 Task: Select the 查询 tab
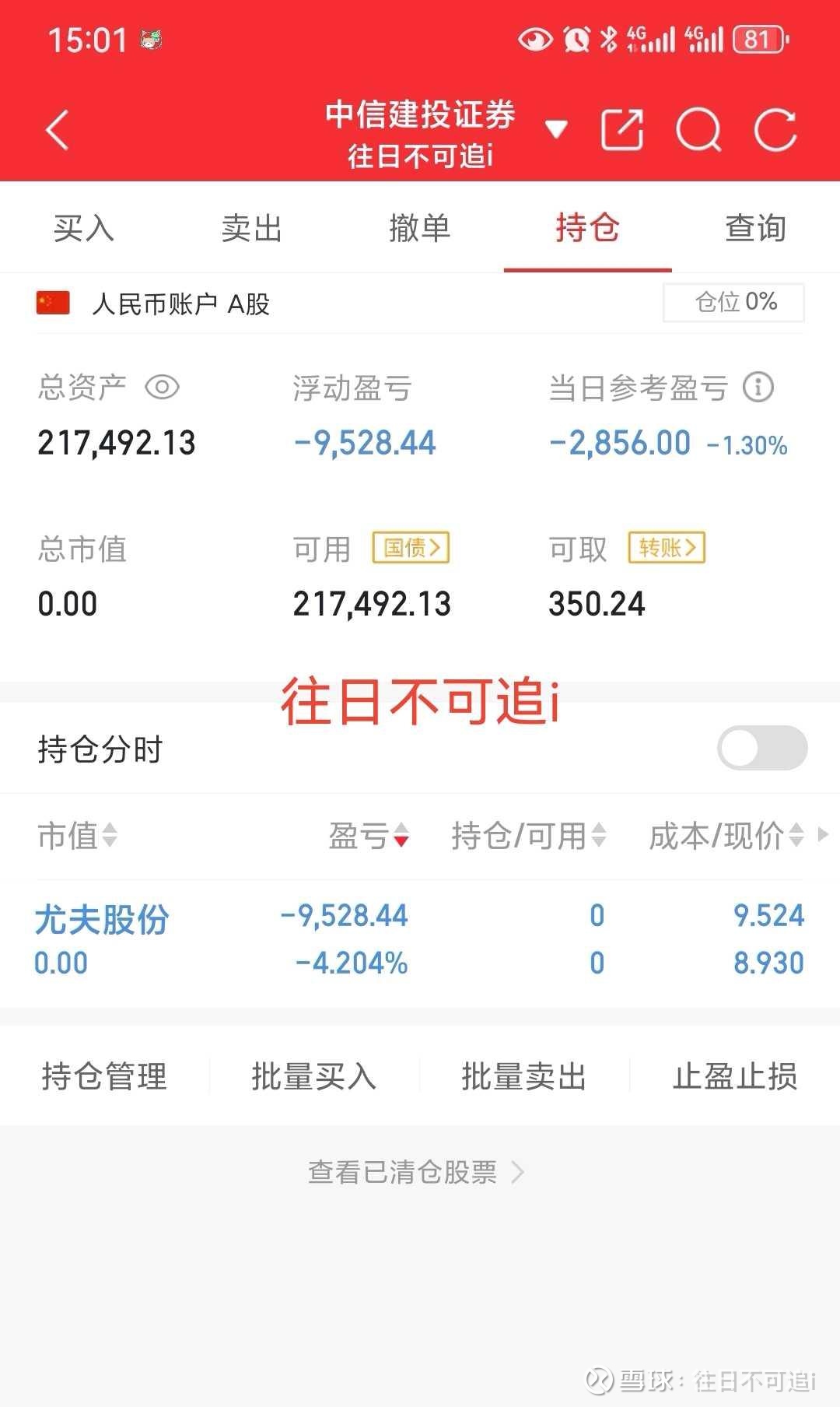[755, 228]
